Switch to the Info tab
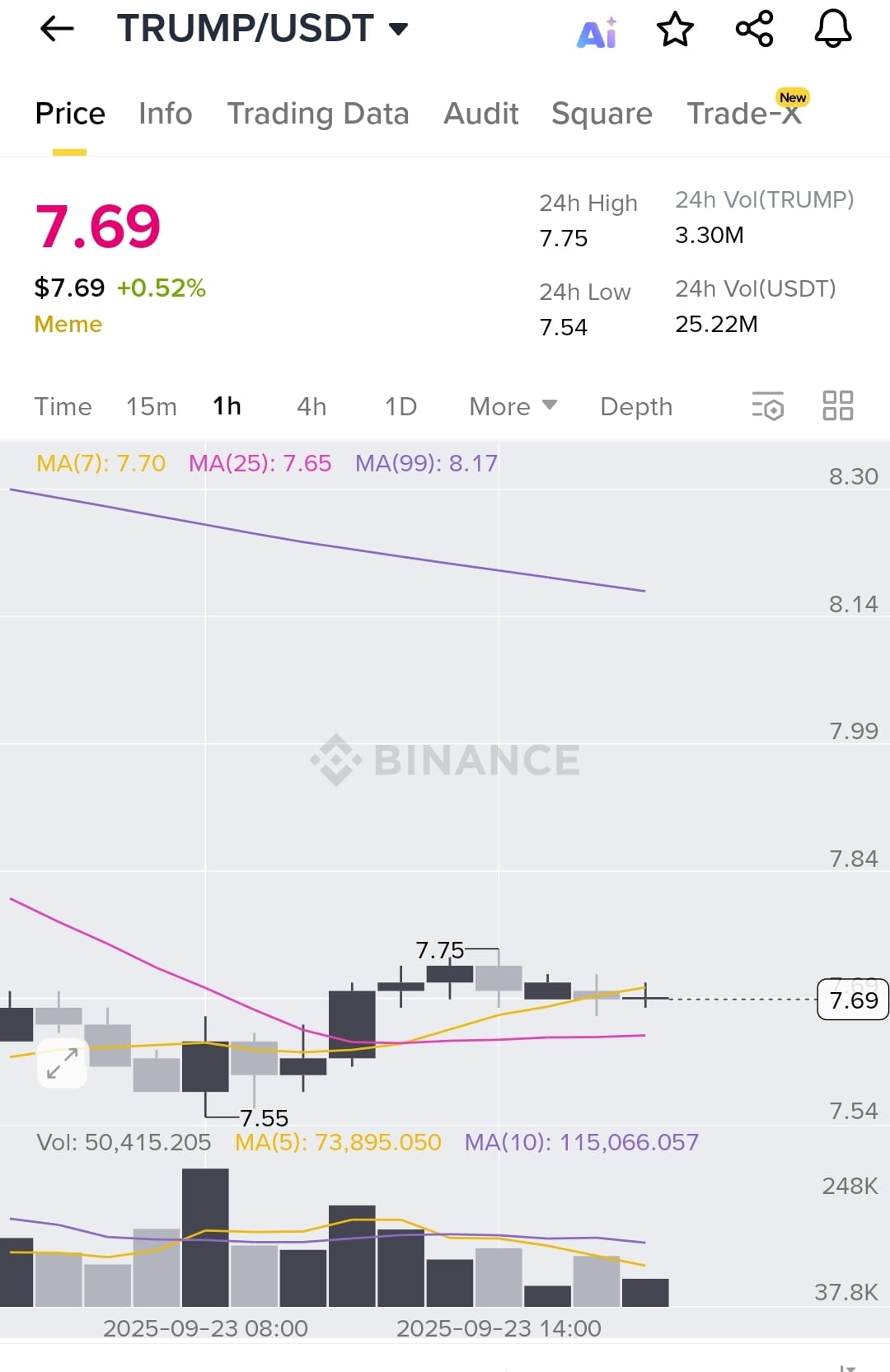The height and width of the screenshot is (1372, 890). pos(165,114)
